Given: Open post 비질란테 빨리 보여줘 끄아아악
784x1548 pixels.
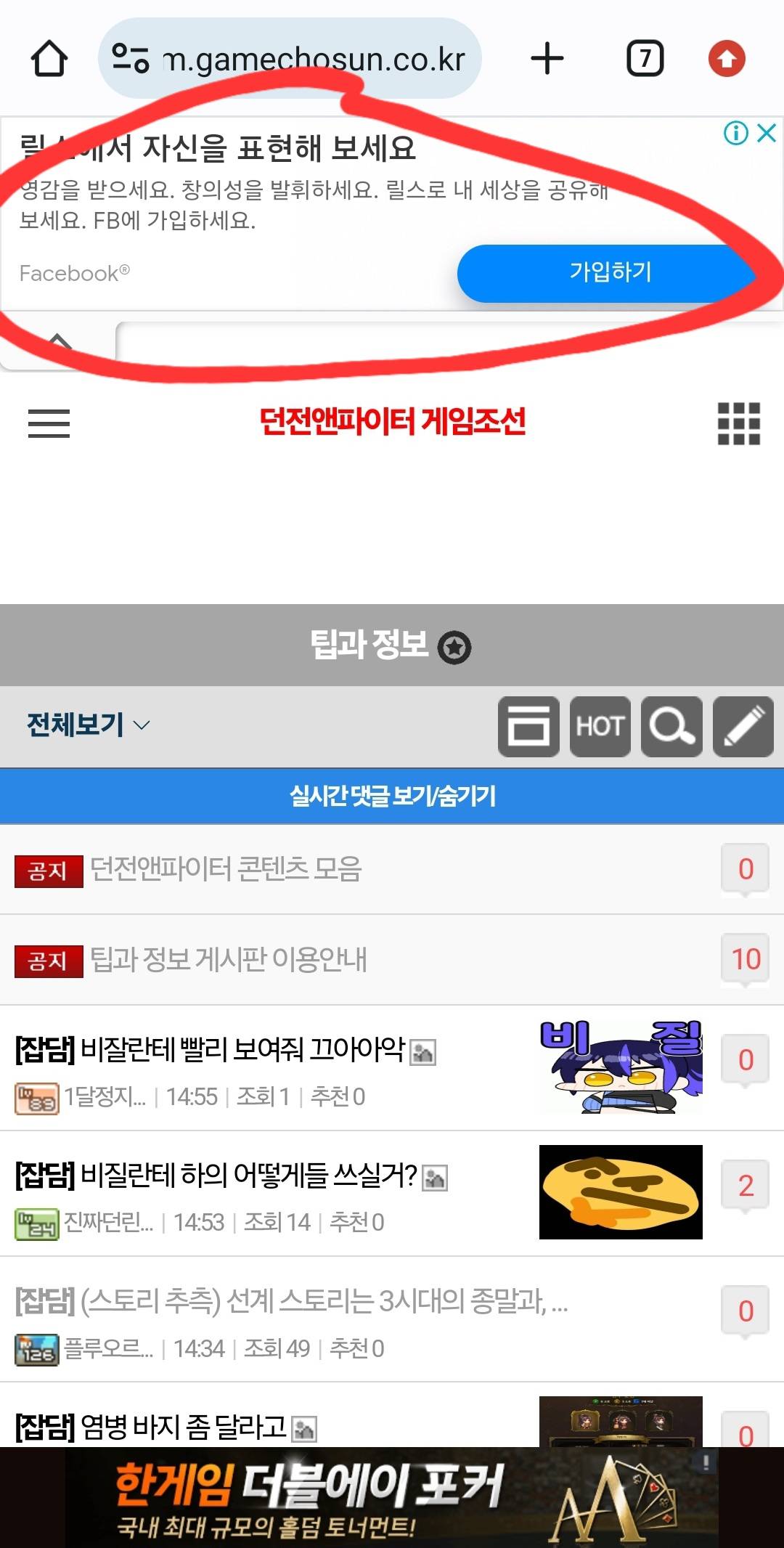Looking at the screenshot, I should pos(242,1050).
